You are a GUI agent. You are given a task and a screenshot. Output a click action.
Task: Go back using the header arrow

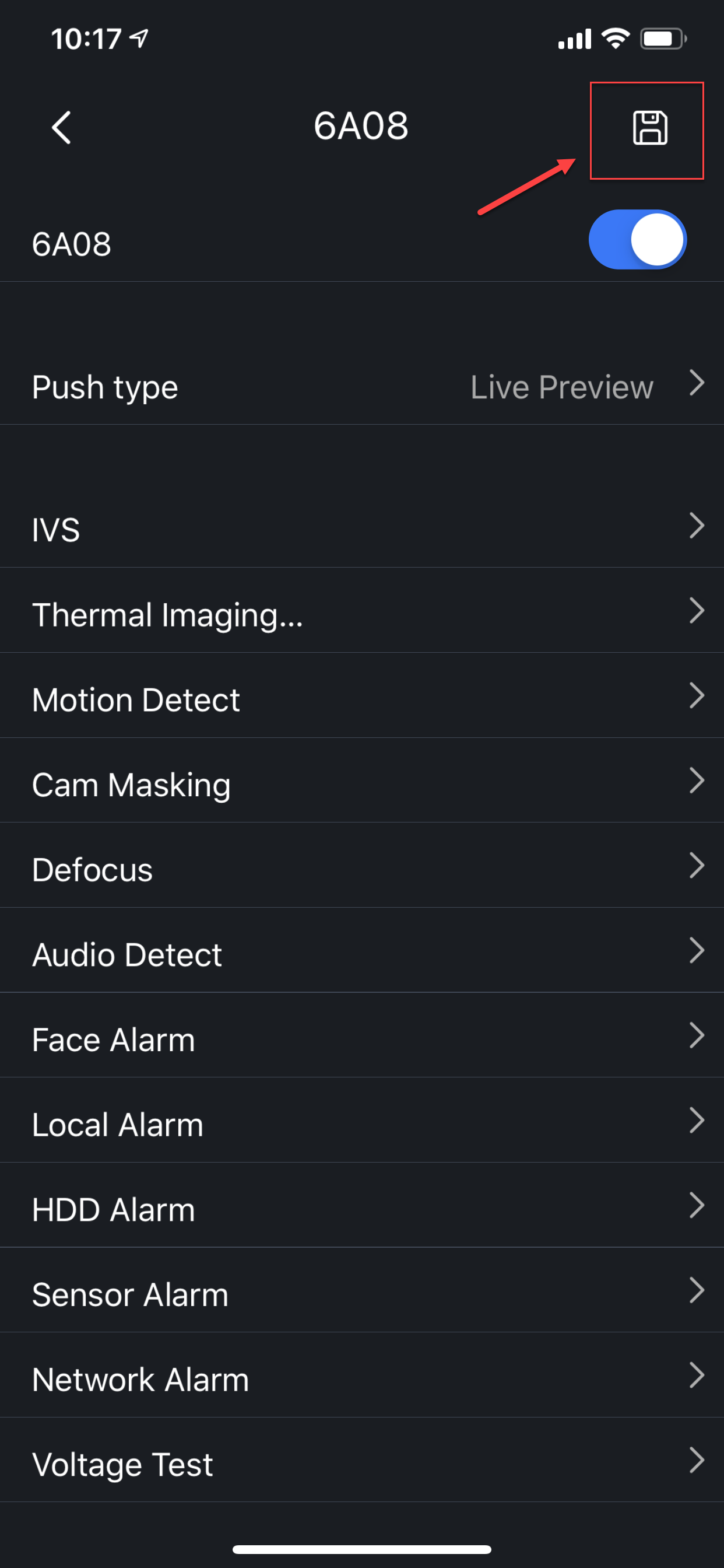click(61, 128)
